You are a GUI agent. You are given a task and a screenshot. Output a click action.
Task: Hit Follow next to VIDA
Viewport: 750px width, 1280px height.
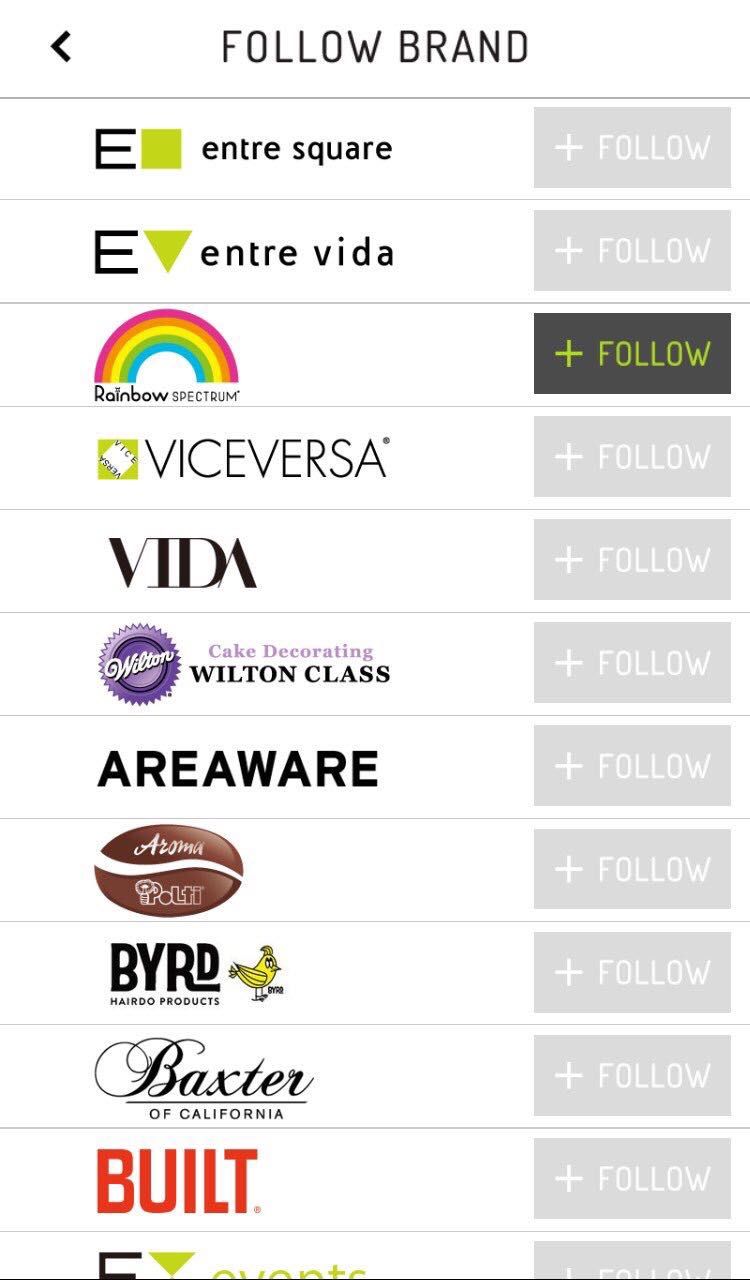pyautogui.click(x=632, y=560)
